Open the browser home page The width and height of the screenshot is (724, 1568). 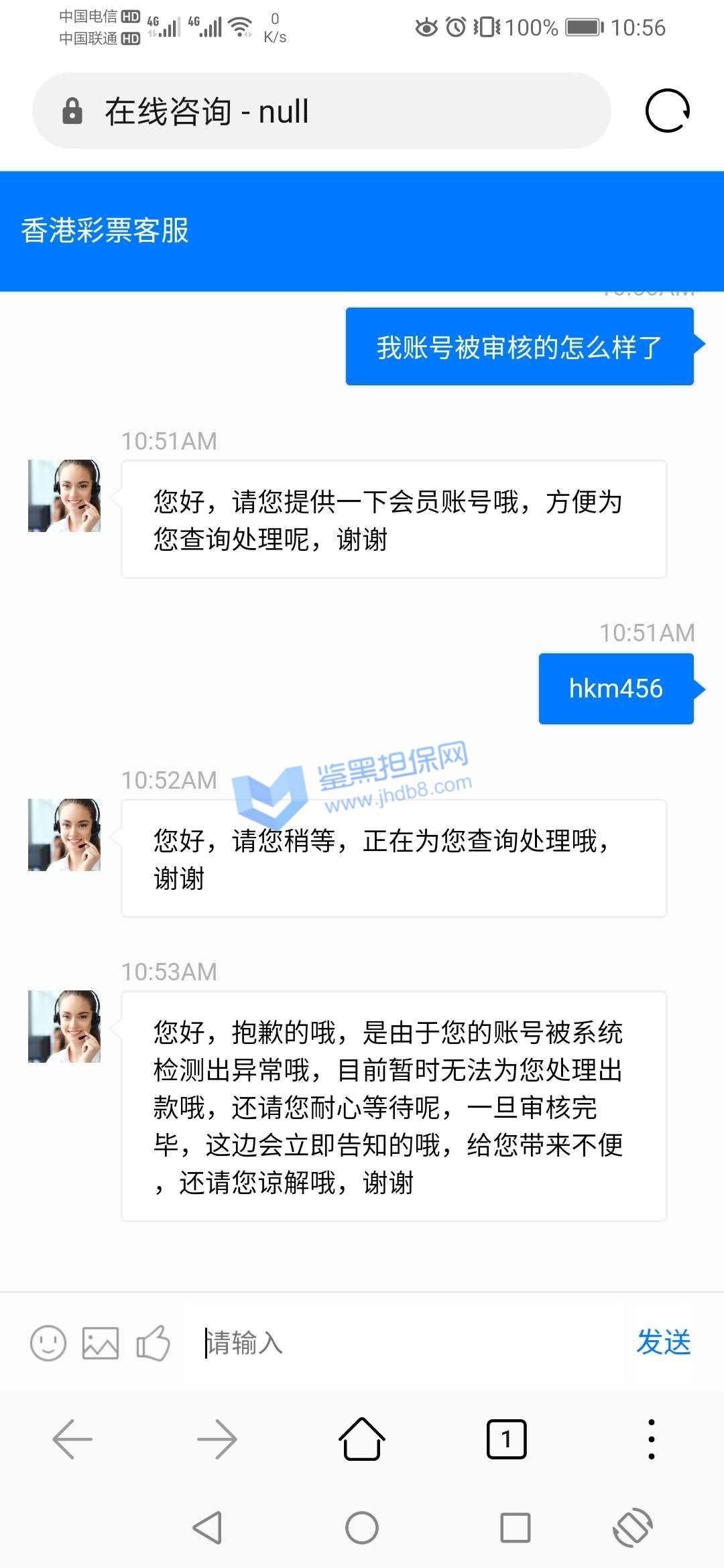(362, 1439)
